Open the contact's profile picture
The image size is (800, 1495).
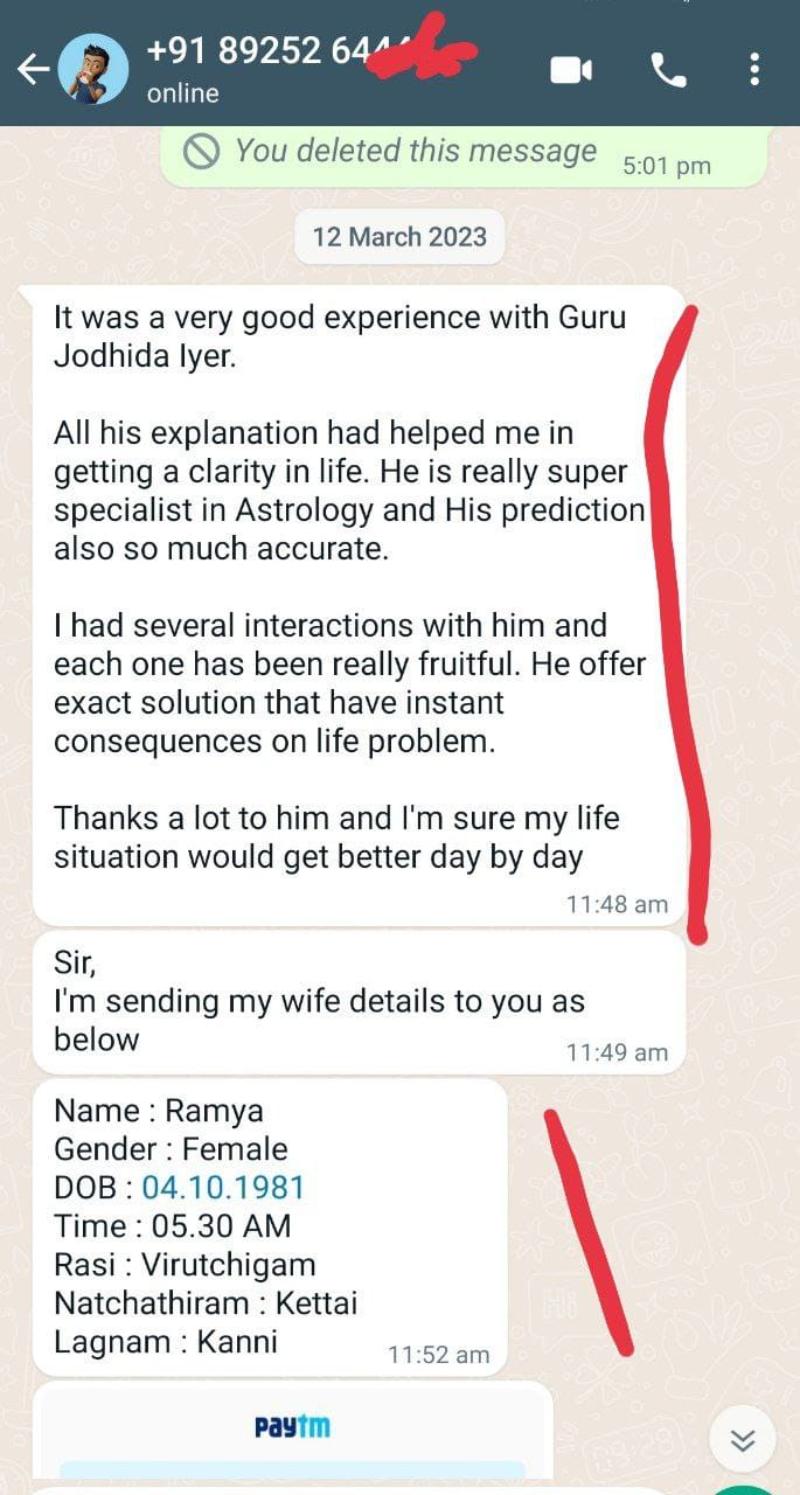pos(93,69)
